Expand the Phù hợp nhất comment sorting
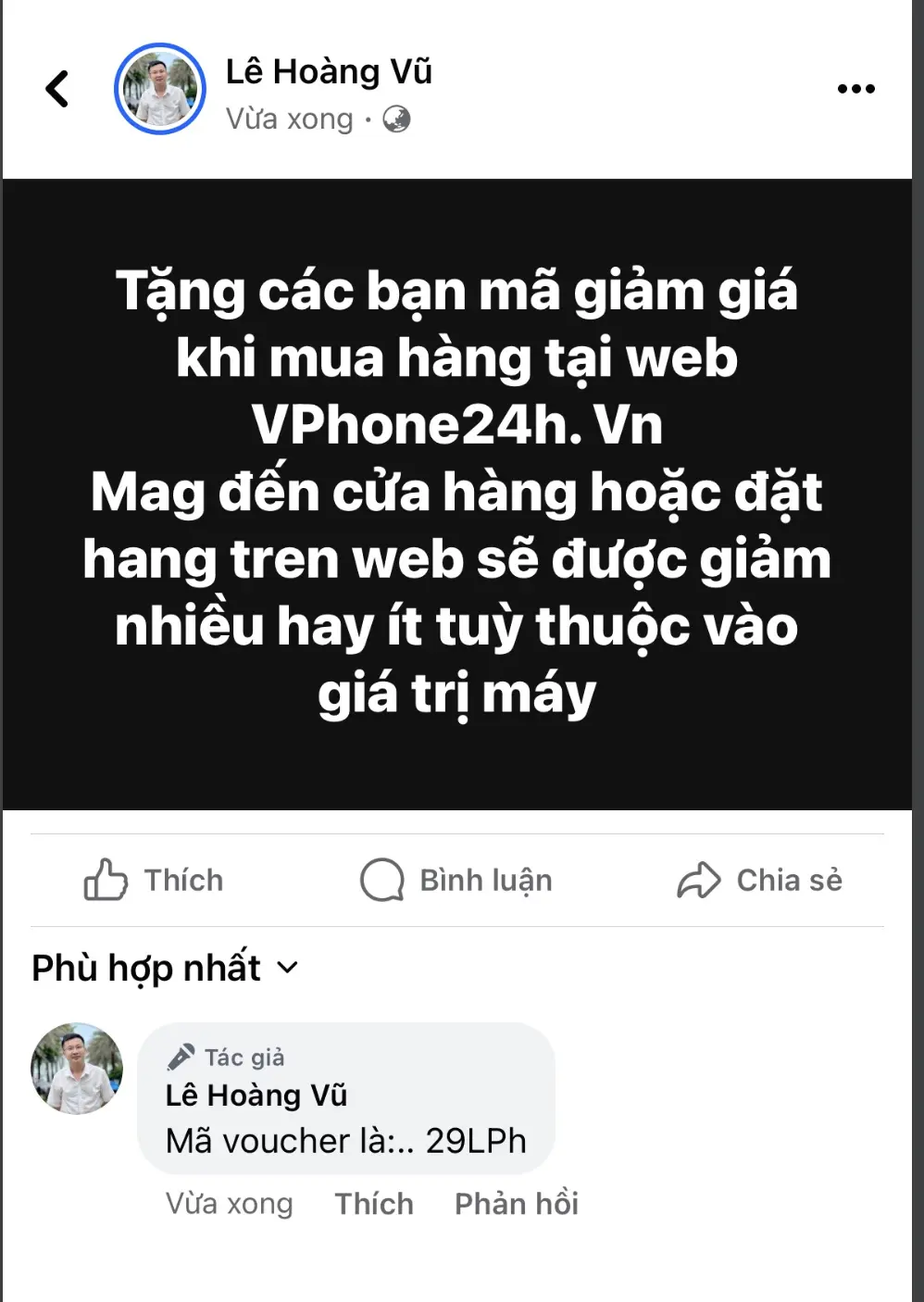Image resolution: width=924 pixels, height=1302 pixels. (165, 968)
